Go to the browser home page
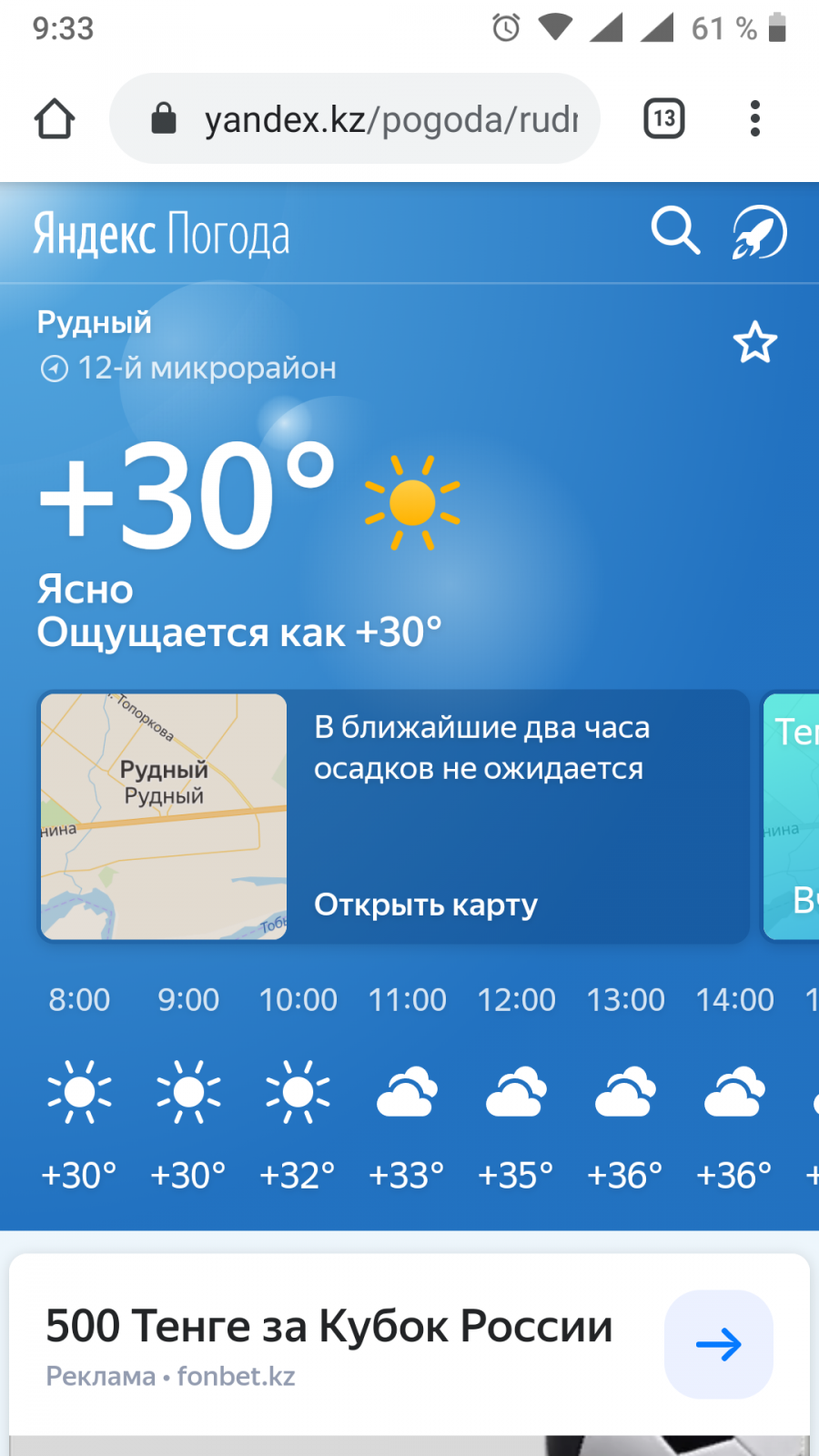Screen dimensions: 819x1456 coord(55,119)
